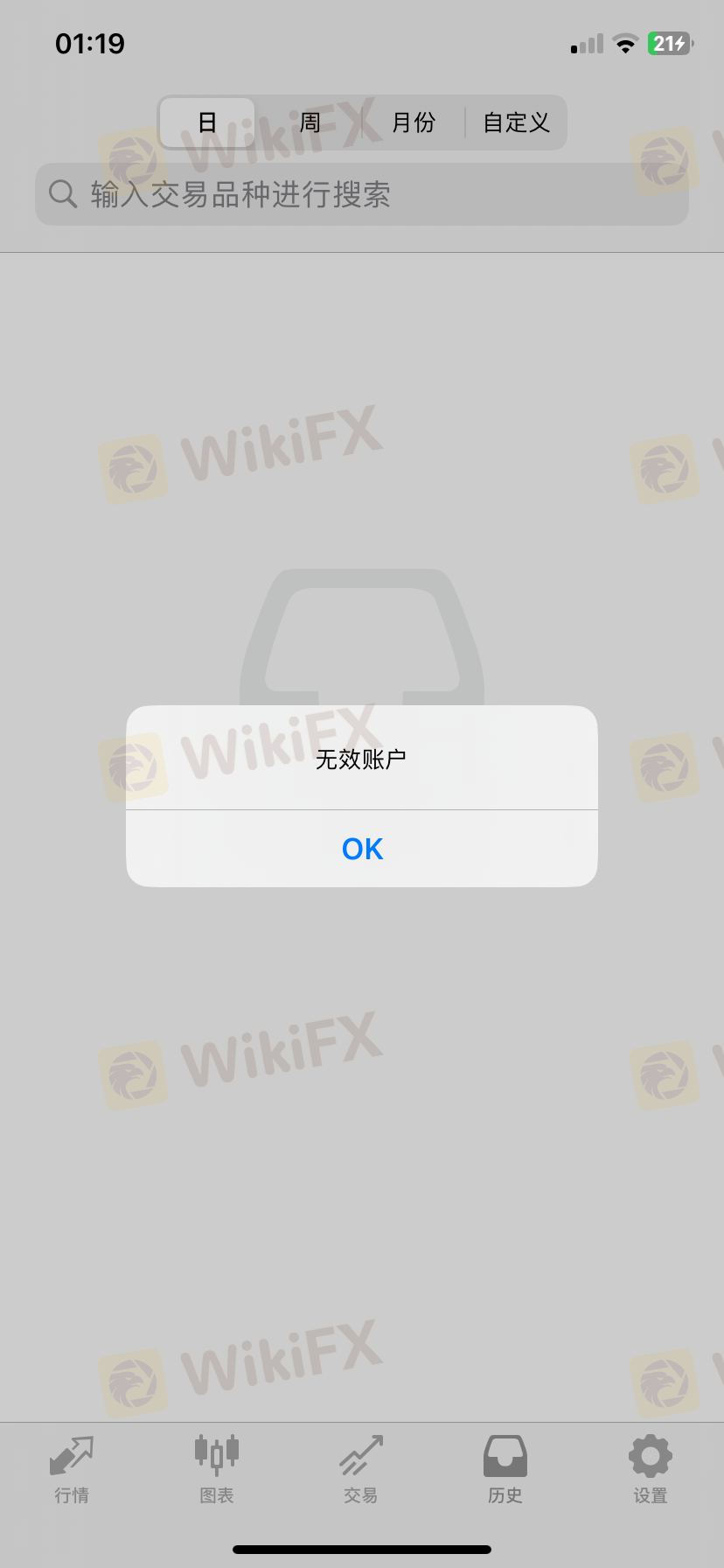Switch to the 月份 period segment

click(414, 122)
